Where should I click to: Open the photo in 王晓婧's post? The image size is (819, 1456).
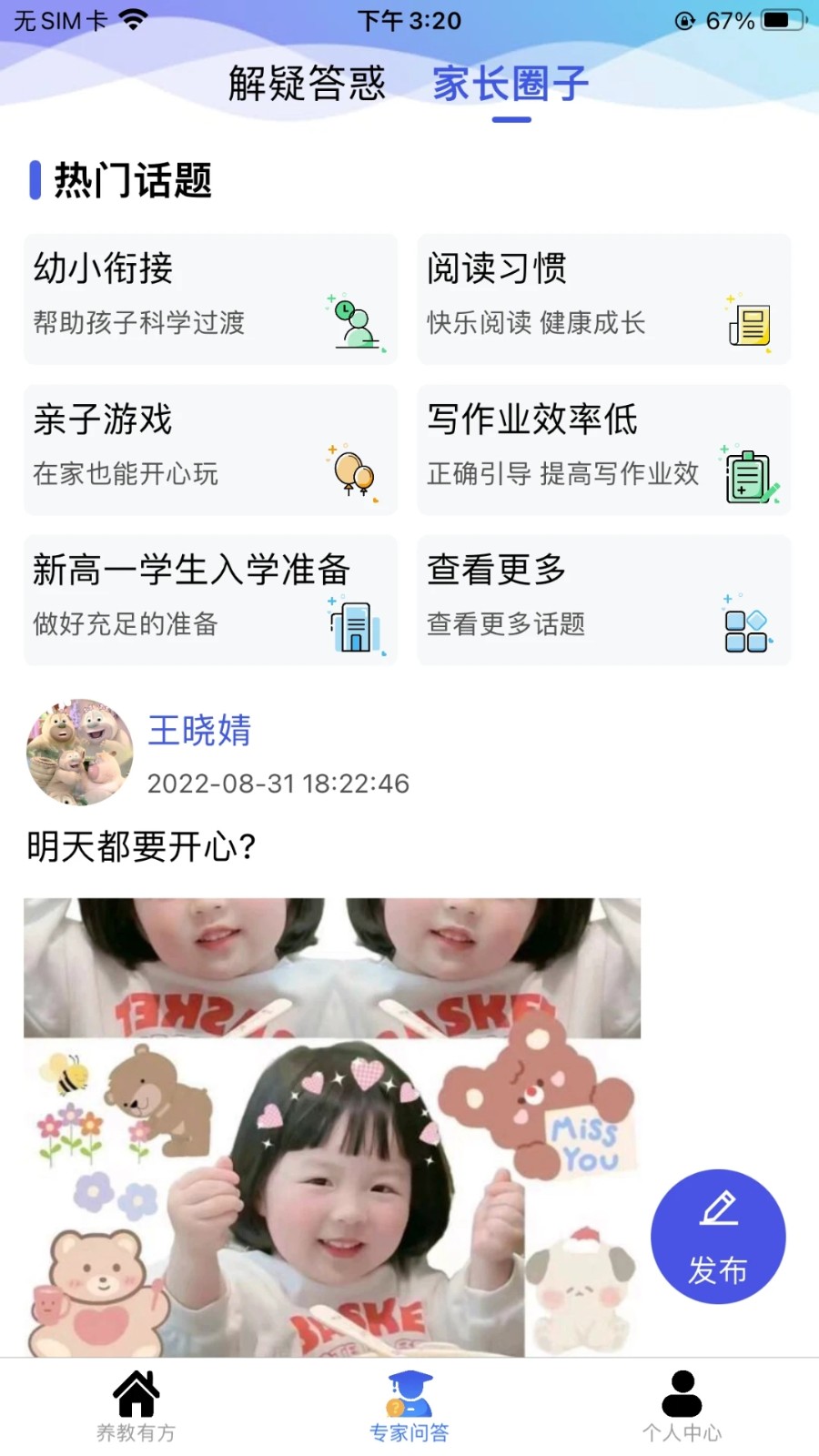coord(332,1127)
